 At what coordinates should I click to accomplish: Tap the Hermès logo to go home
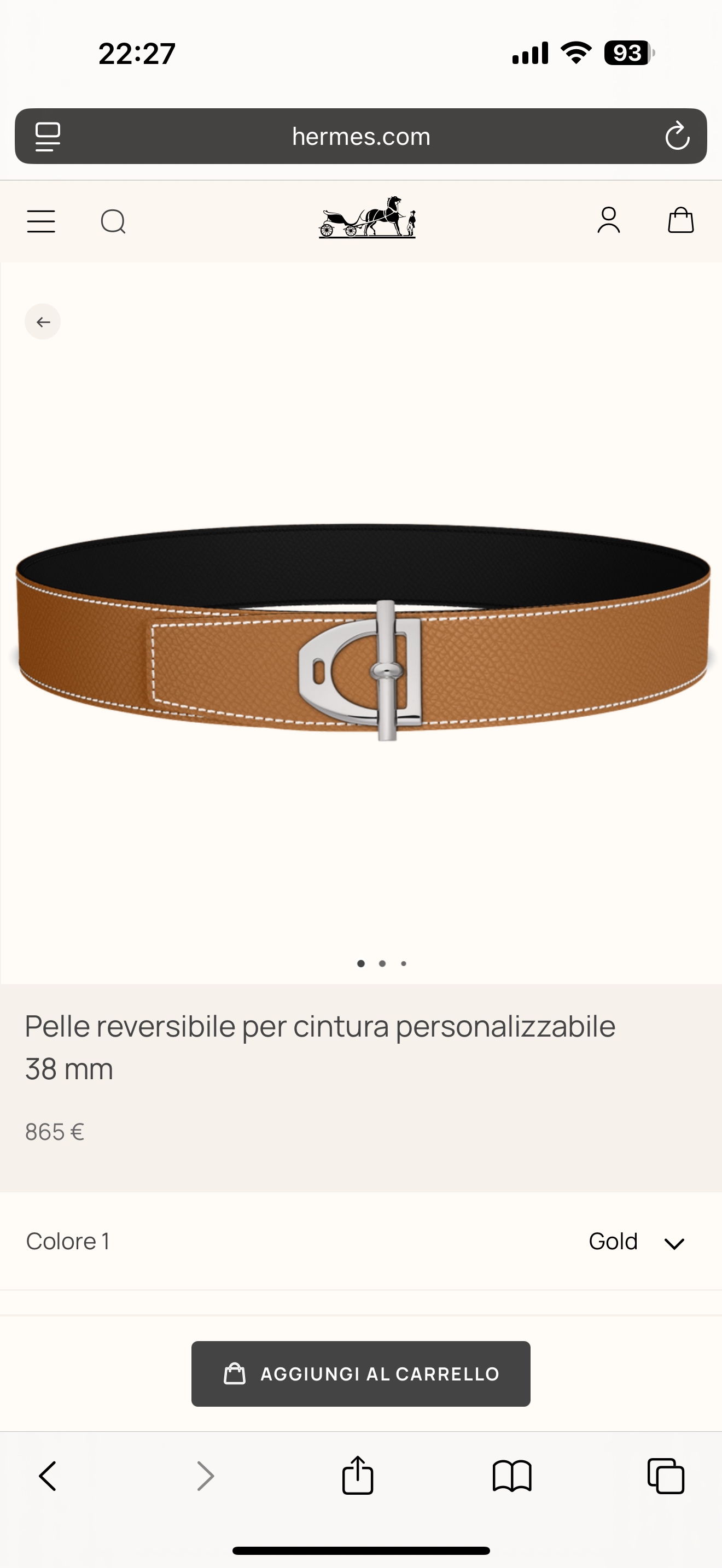click(367, 218)
